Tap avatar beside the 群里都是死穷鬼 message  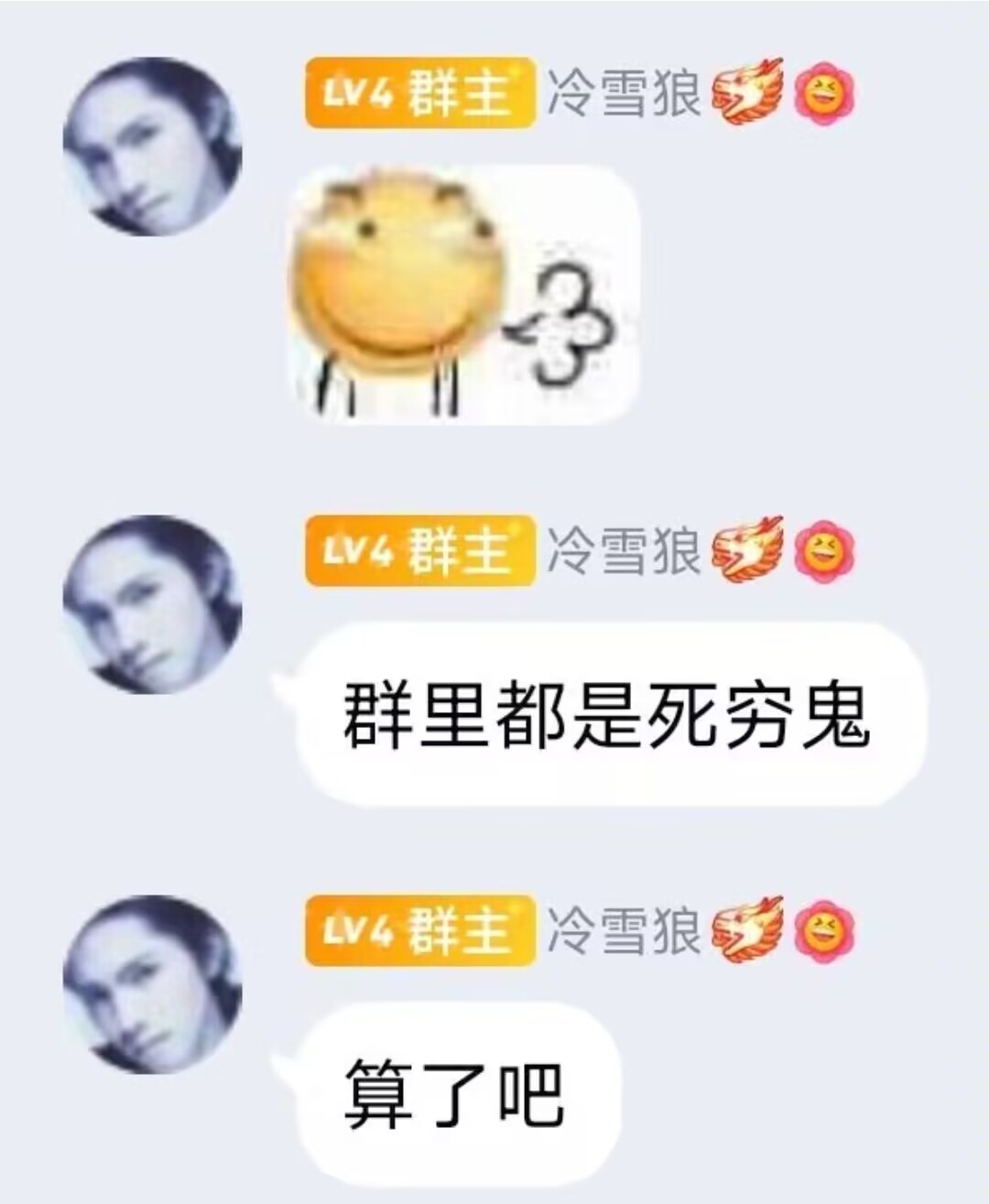tap(152, 604)
